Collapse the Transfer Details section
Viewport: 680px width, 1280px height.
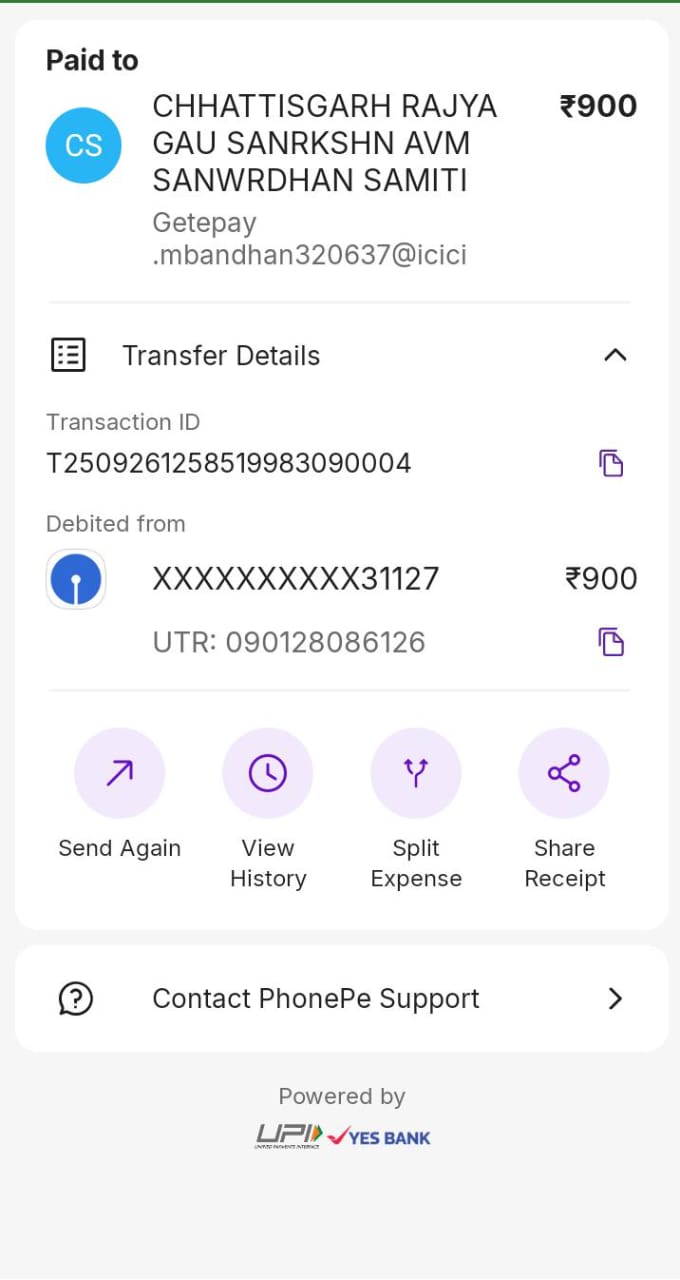pos(615,355)
